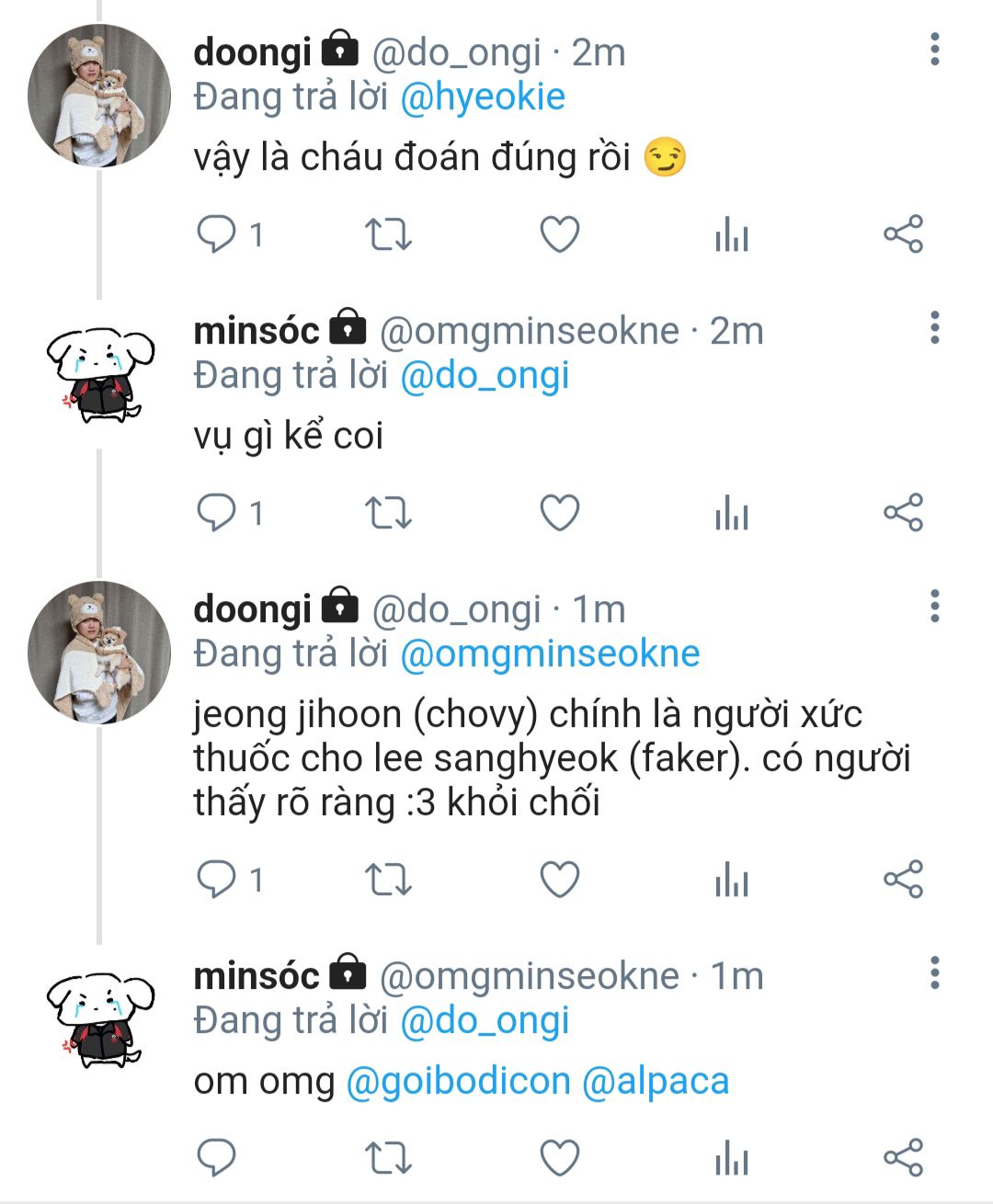Image resolution: width=993 pixels, height=1204 pixels.
Task: Like the tweet mentioning jeong jihoon (chovy)
Action: coord(559,880)
